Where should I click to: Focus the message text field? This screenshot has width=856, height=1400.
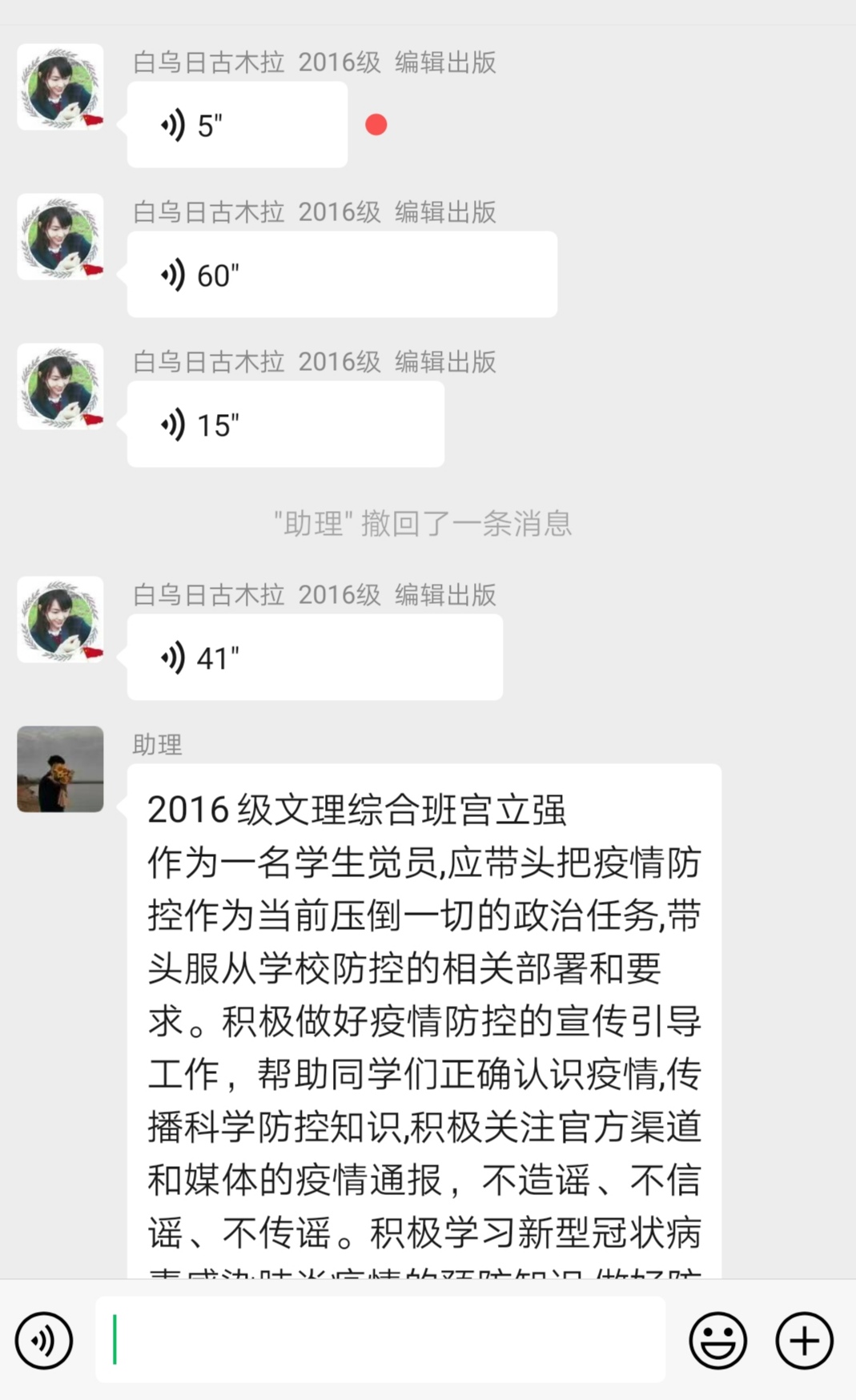pos(380,1340)
